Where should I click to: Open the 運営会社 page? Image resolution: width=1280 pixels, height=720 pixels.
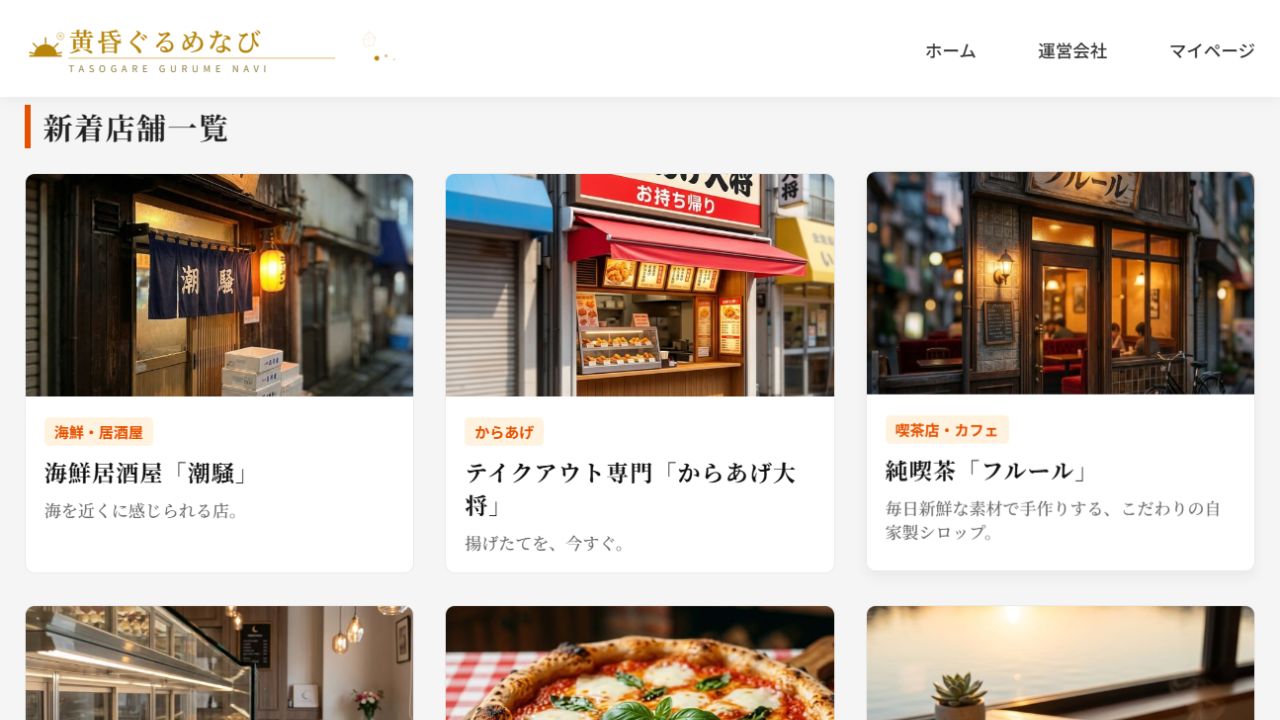[1072, 51]
